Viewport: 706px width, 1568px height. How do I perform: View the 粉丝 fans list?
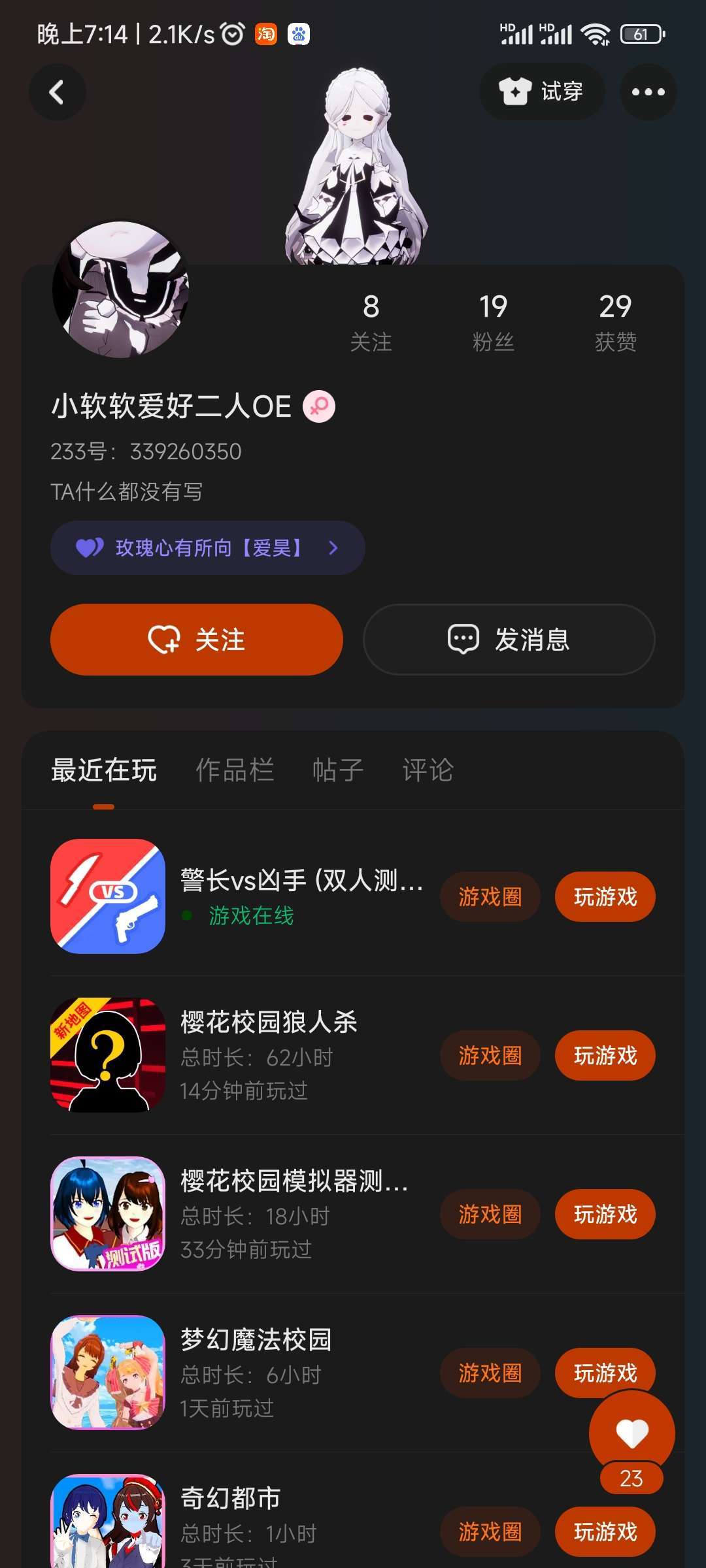[x=493, y=321]
